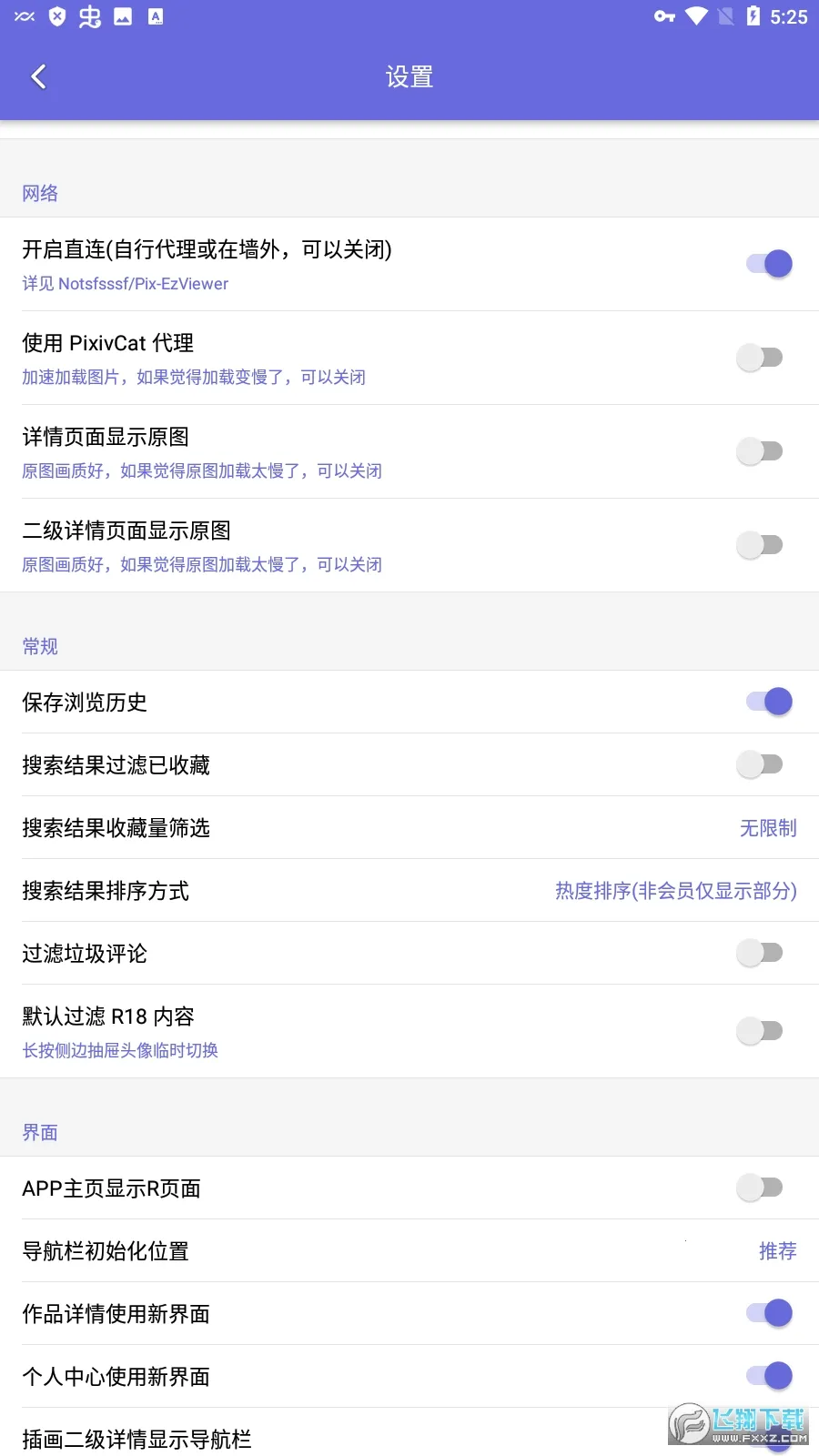
Task: Enable 二级详情页面显示原图
Action: click(x=761, y=545)
